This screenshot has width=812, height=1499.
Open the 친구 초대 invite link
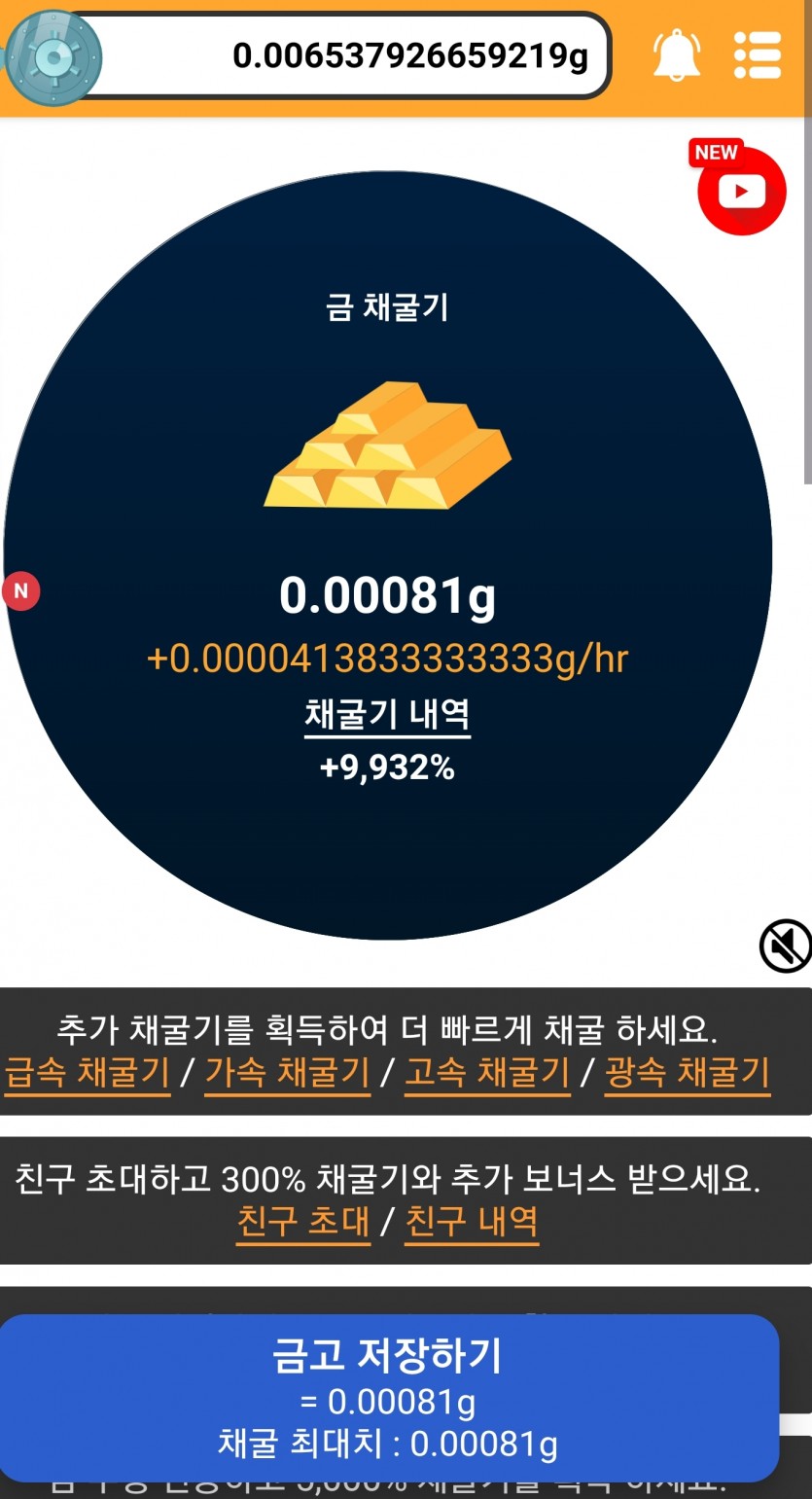pos(303,1222)
